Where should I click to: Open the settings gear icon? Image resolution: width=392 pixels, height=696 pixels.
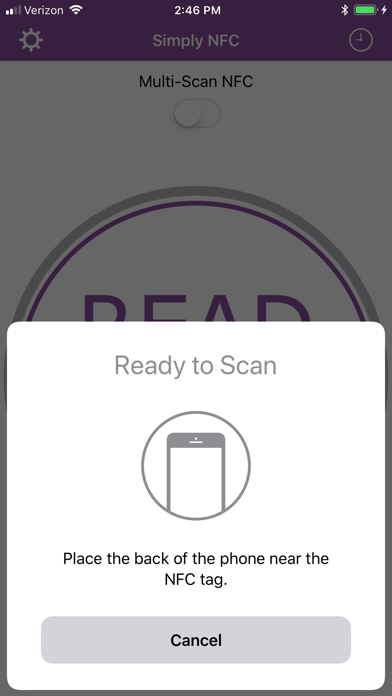(31, 40)
